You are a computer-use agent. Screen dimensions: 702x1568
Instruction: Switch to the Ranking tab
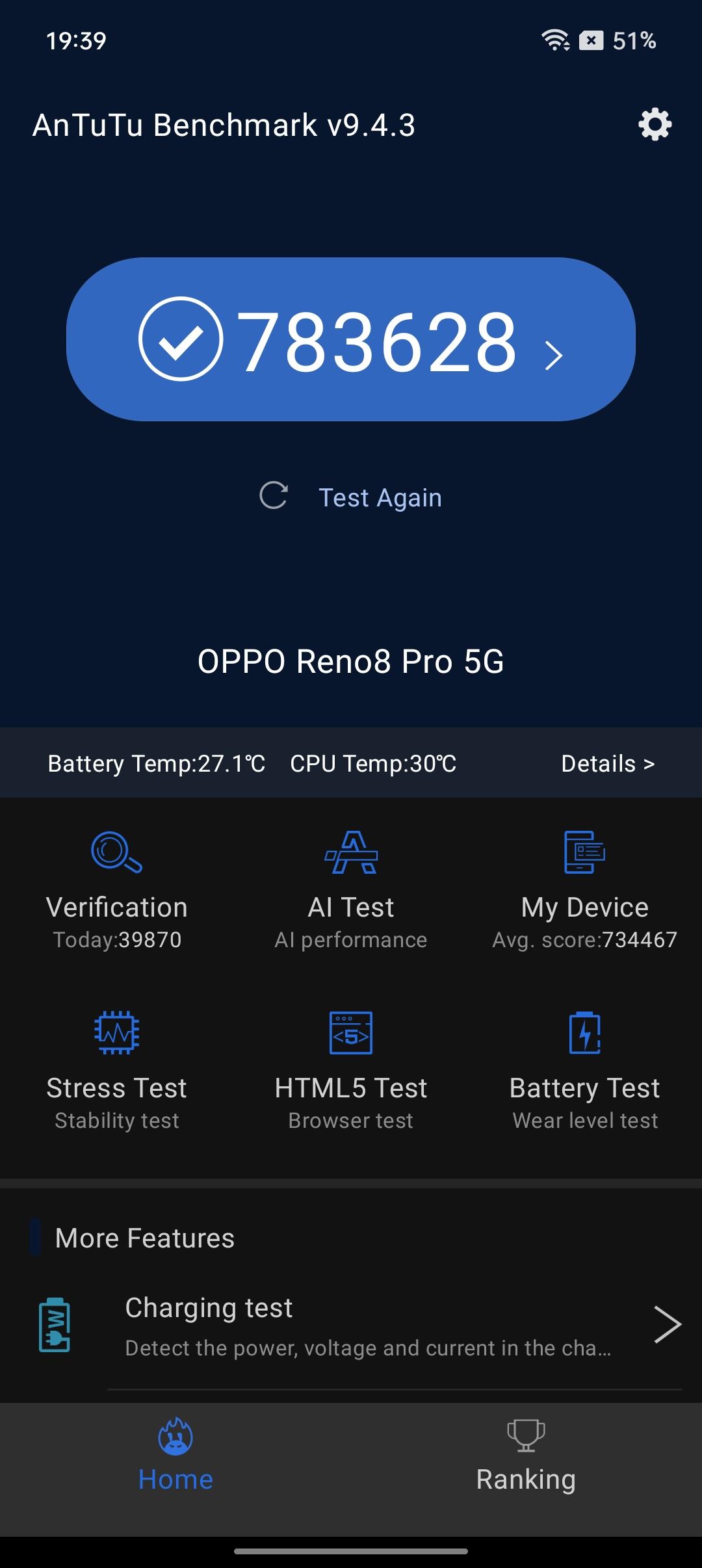[526, 1456]
